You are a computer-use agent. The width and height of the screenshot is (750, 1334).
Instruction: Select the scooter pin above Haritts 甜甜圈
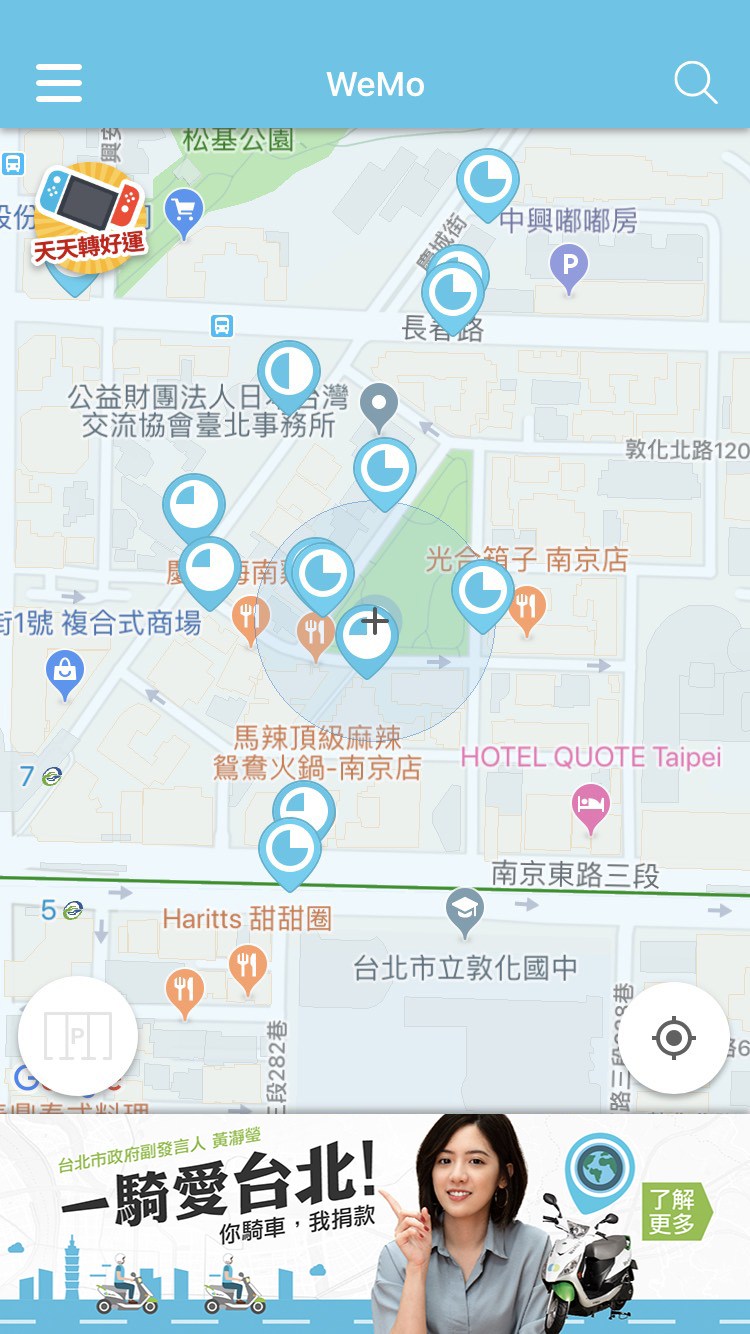[290, 850]
